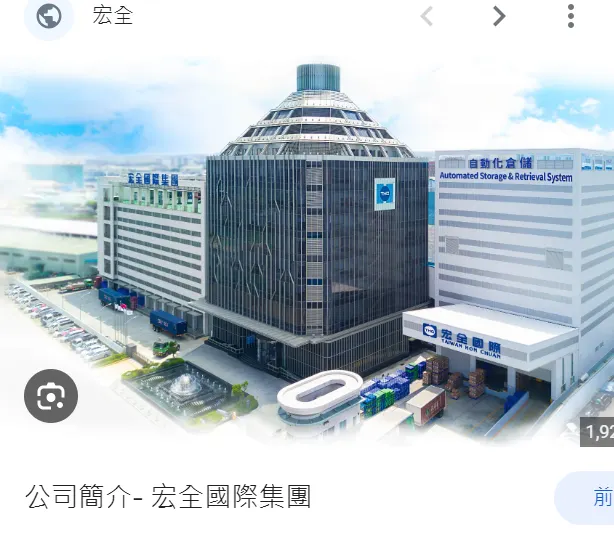
Task: Search this image with Google Lens
Action: tap(50, 396)
